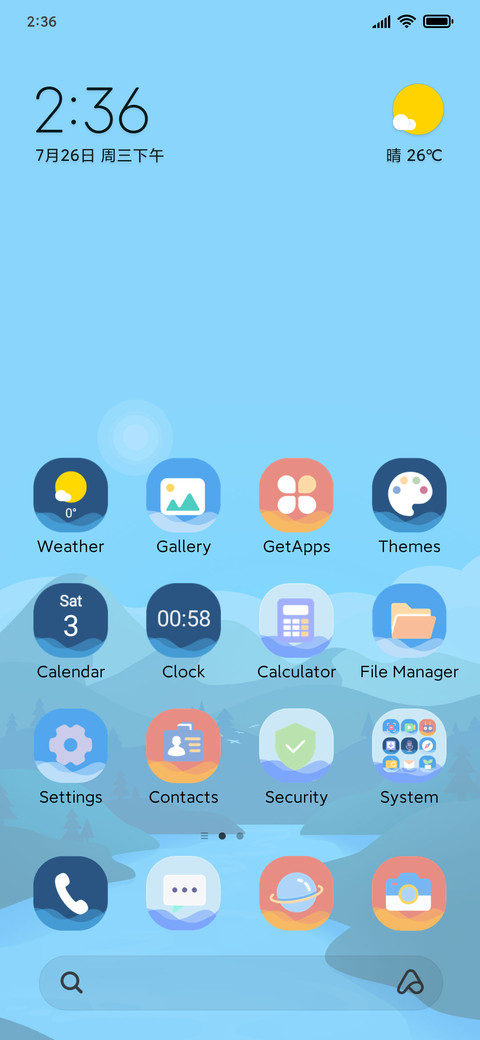Open the Camera app in the dock
This screenshot has width=480, height=1040.
tap(409, 893)
